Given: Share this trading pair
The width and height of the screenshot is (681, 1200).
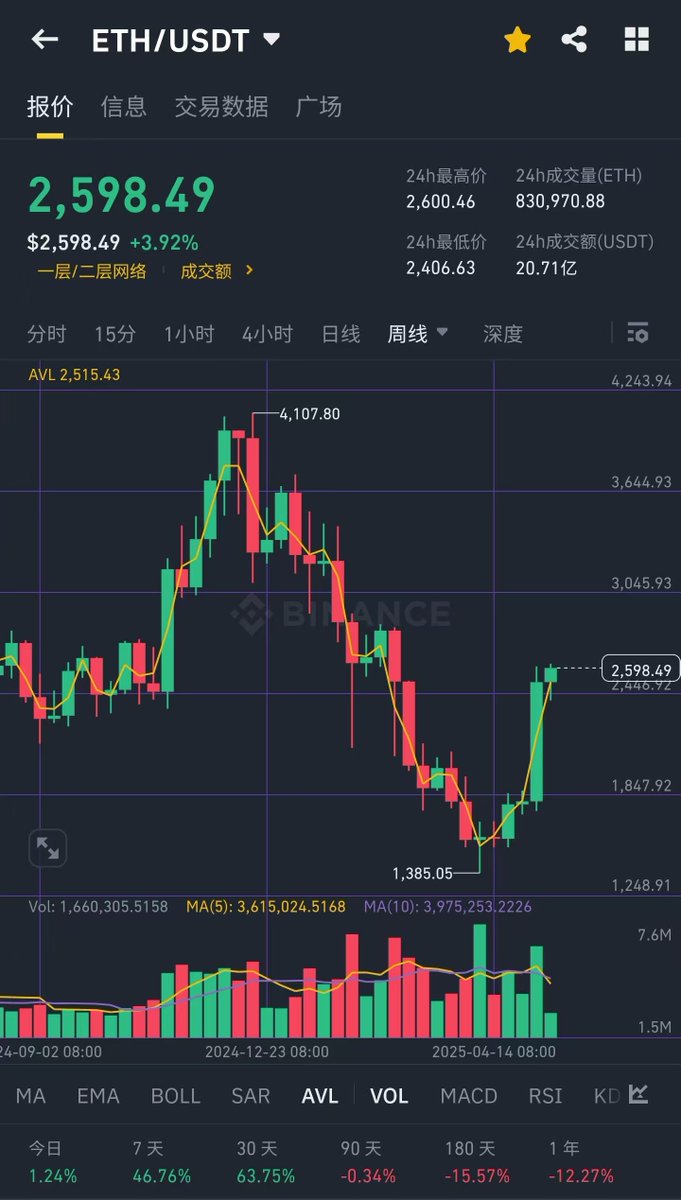Looking at the screenshot, I should click(574, 40).
